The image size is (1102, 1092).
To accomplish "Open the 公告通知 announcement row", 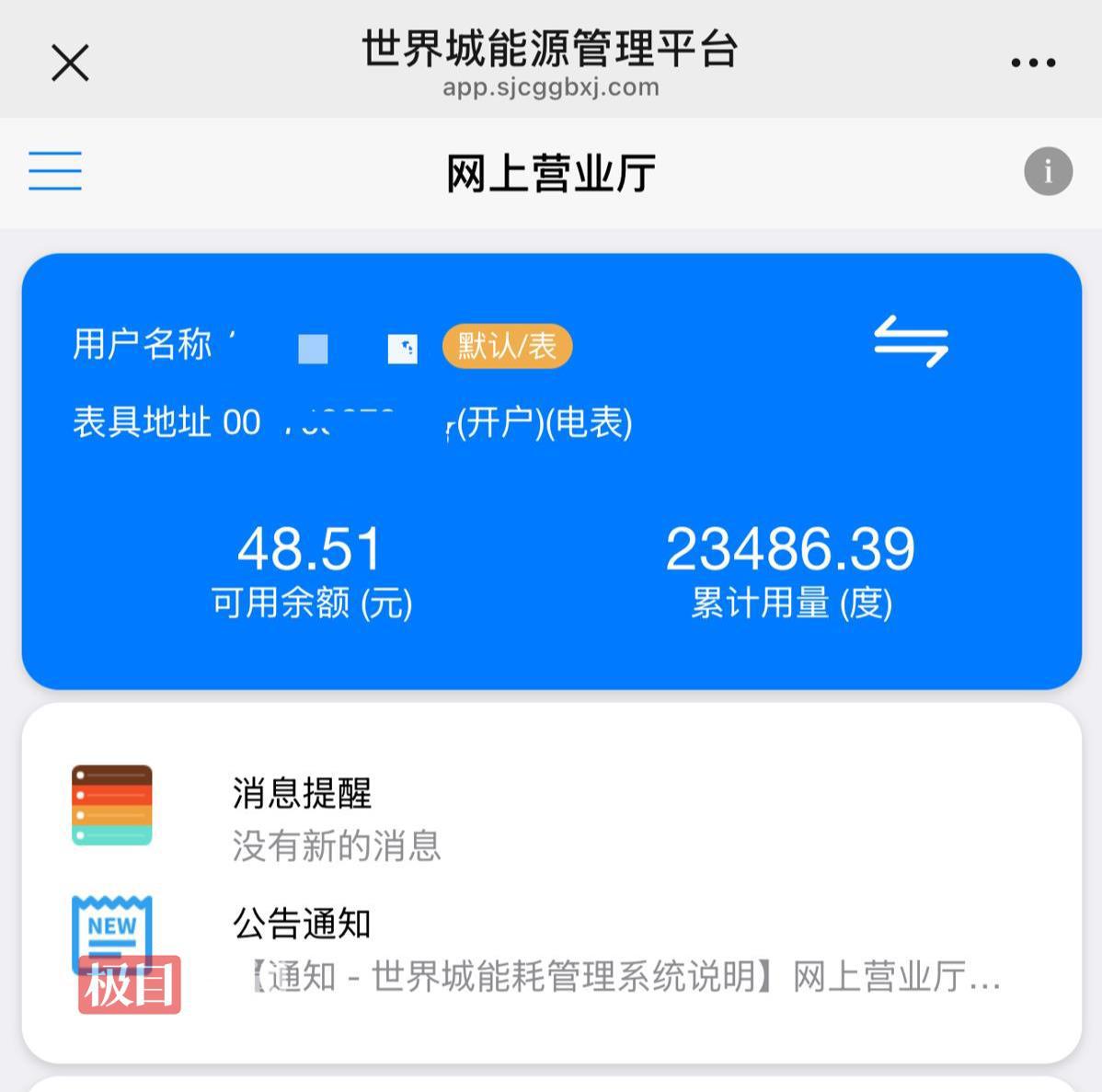I will pos(550,949).
